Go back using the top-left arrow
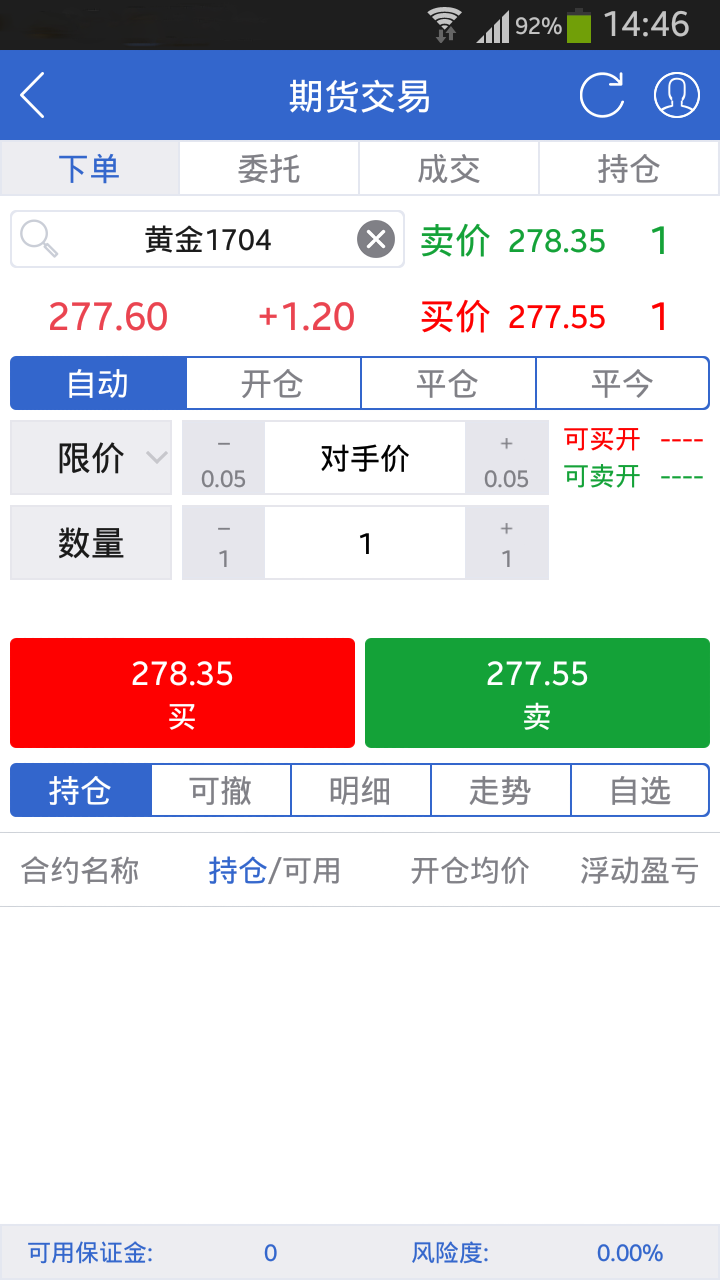 (x=33, y=96)
